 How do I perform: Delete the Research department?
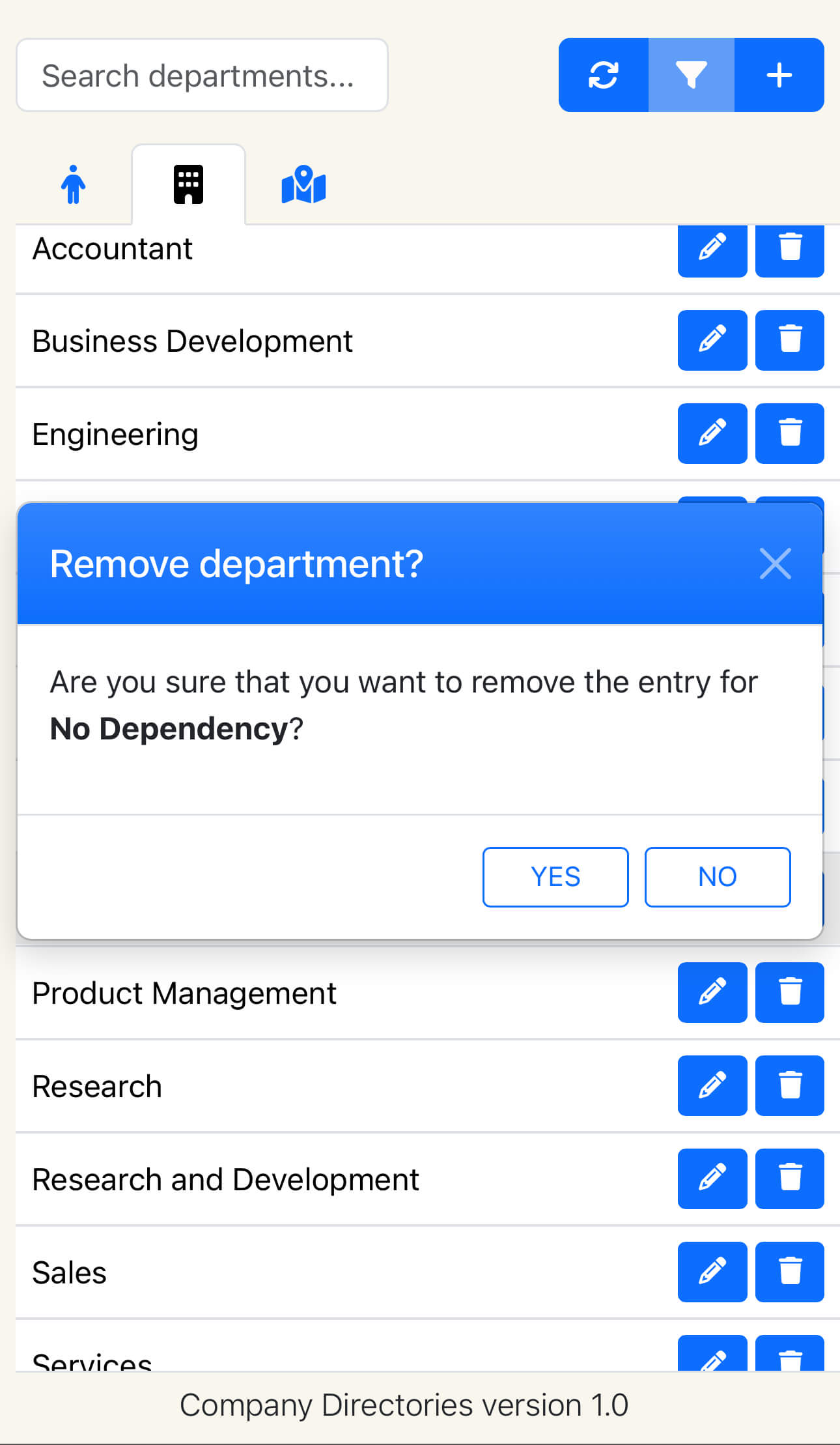(790, 1085)
